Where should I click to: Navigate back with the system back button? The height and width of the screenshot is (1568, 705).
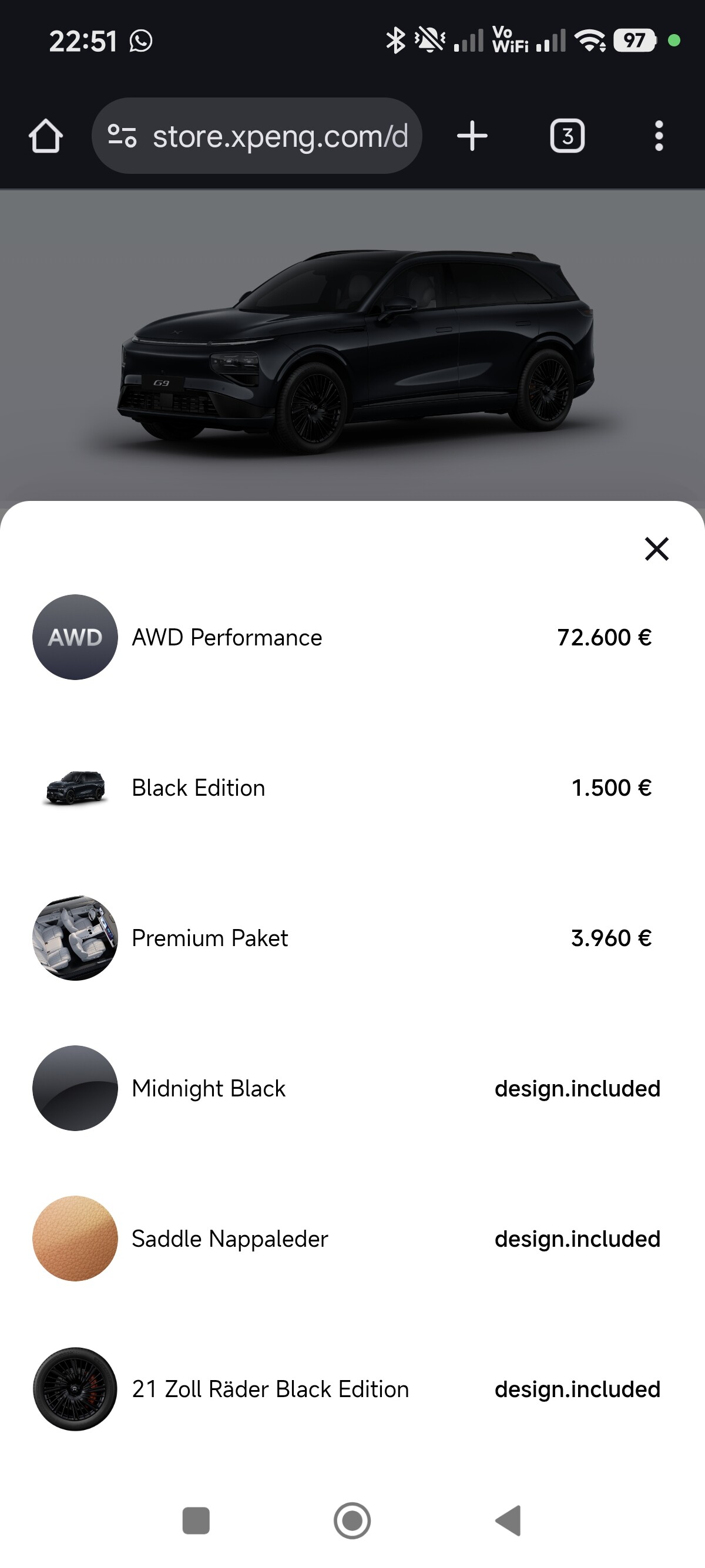coord(508,1520)
